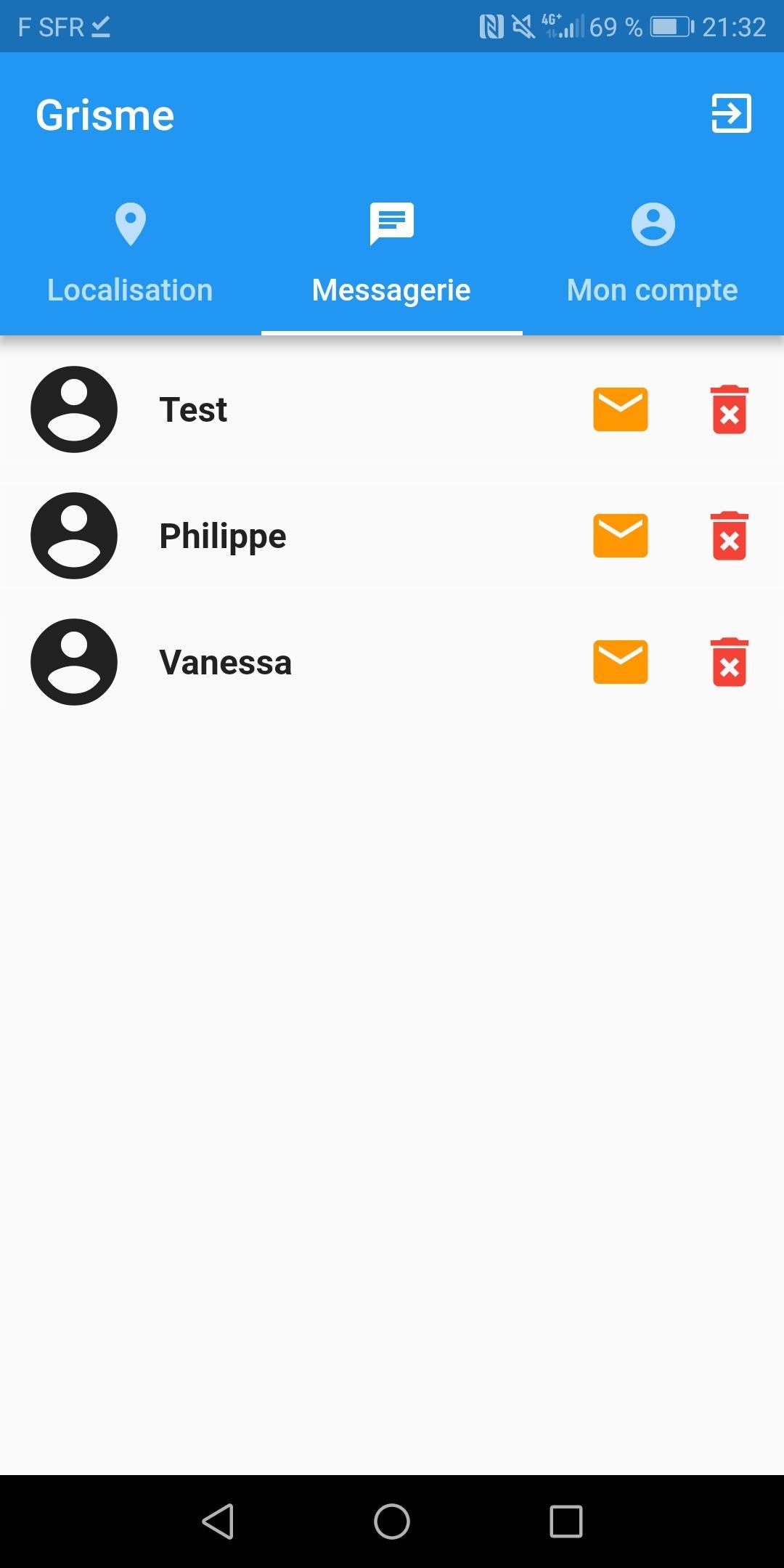This screenshot has height=1568, width=784.
Task: Switch to the Localisation tab
Action: (131, 254)
